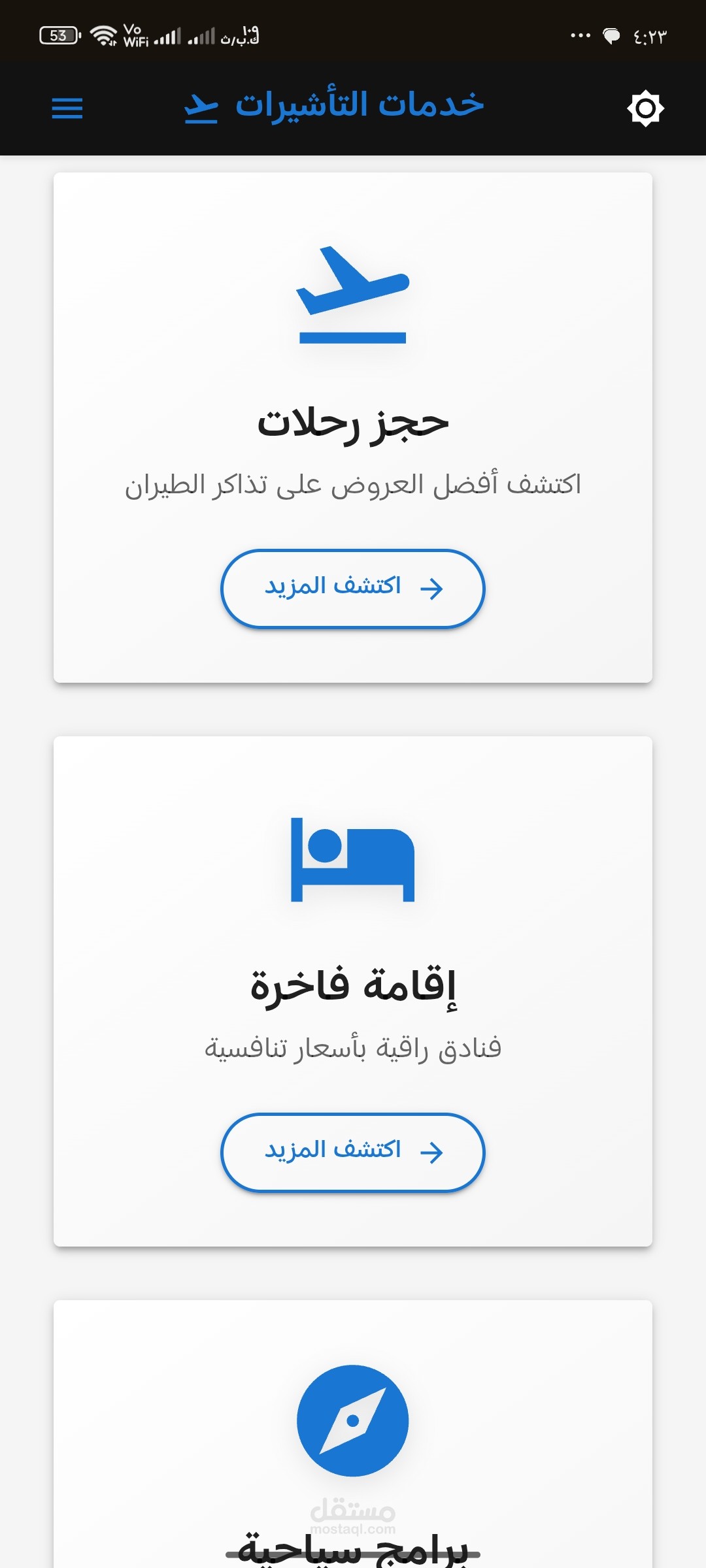Open the حجز رحلات card
The width and height of the screenshot is (706, 1568).
point(353,428)
